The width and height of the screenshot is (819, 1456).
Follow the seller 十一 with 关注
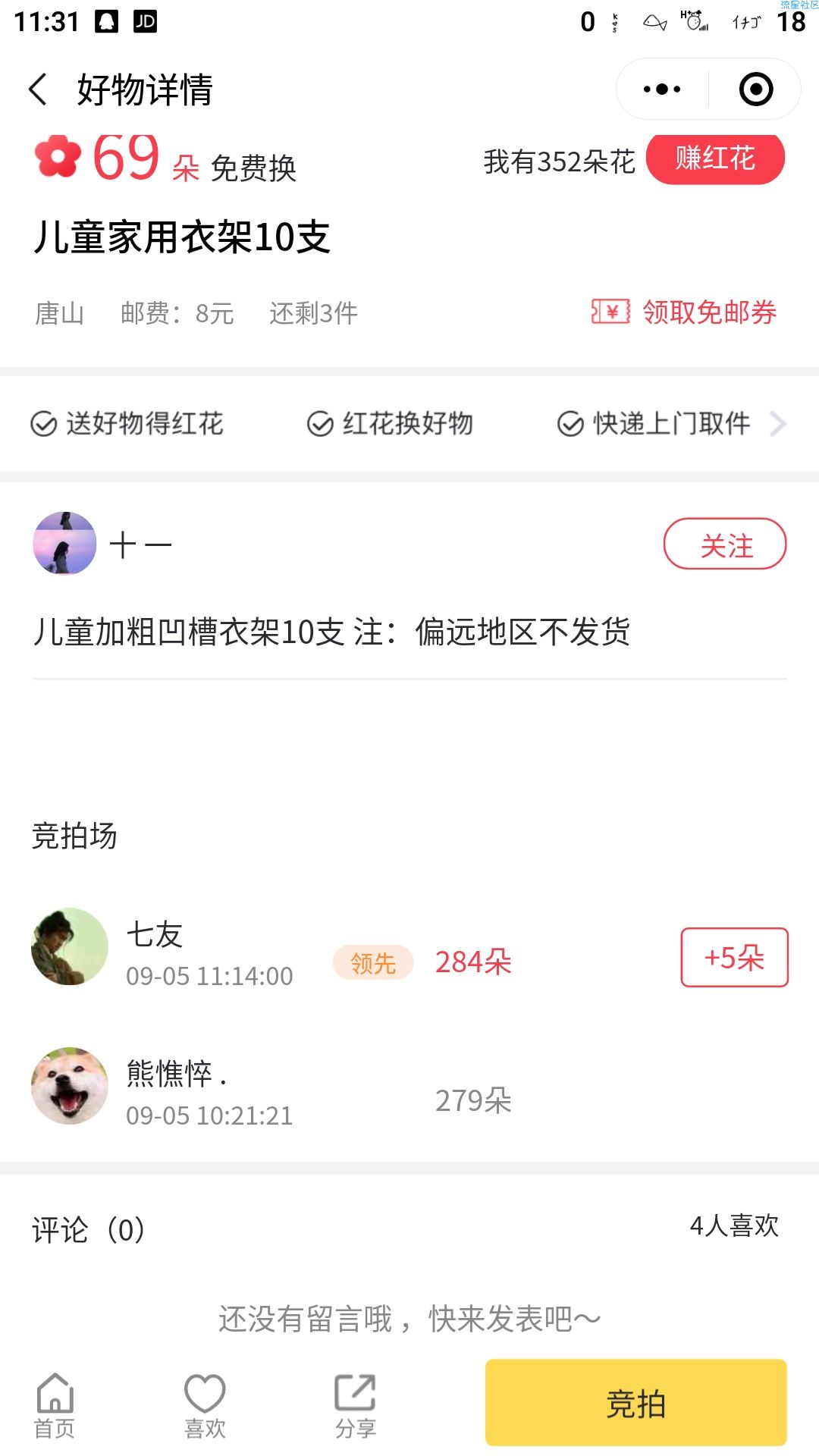tap(724, 544)
